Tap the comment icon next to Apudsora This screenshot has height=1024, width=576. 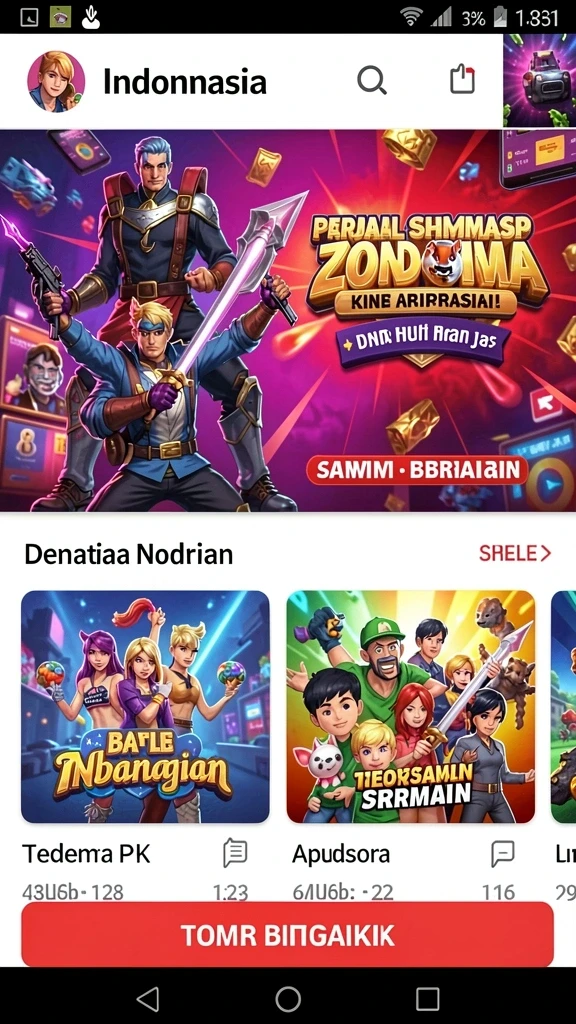coord(502,853)
